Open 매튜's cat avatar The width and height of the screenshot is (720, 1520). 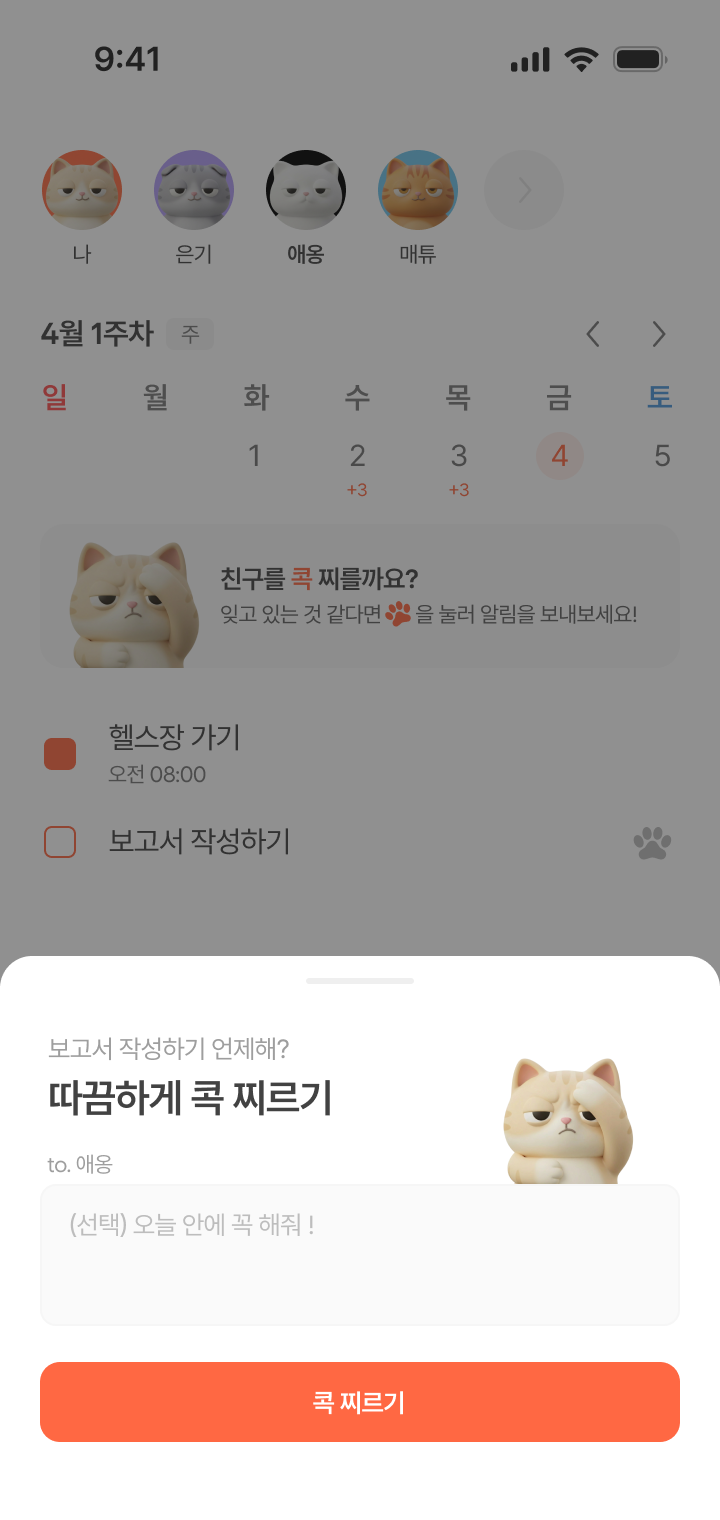click(418, 190)
